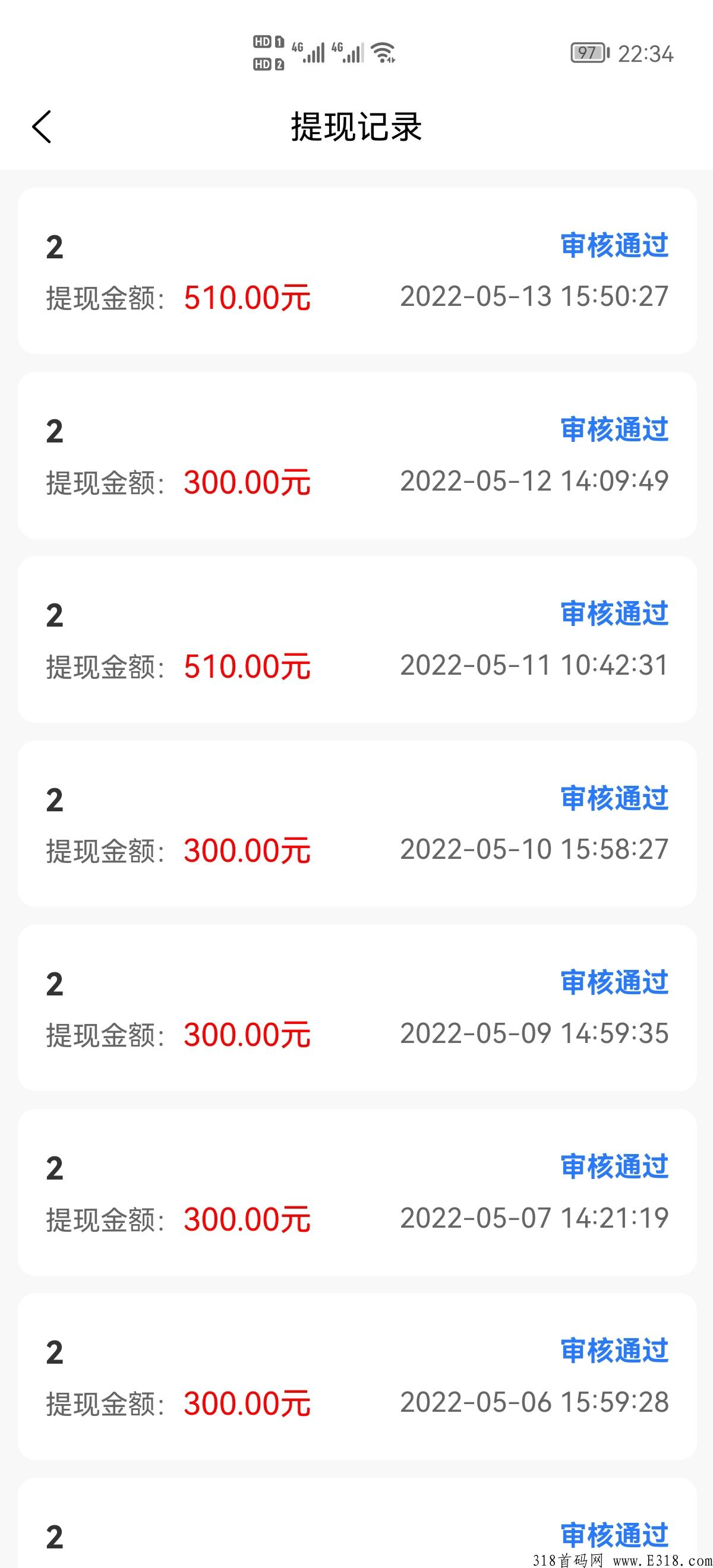Image resolution: width=713 pixels, height=1568 pixels.
Task: Select the 510.00元 record from 2022-05-11
Action: tap(357, 639)
